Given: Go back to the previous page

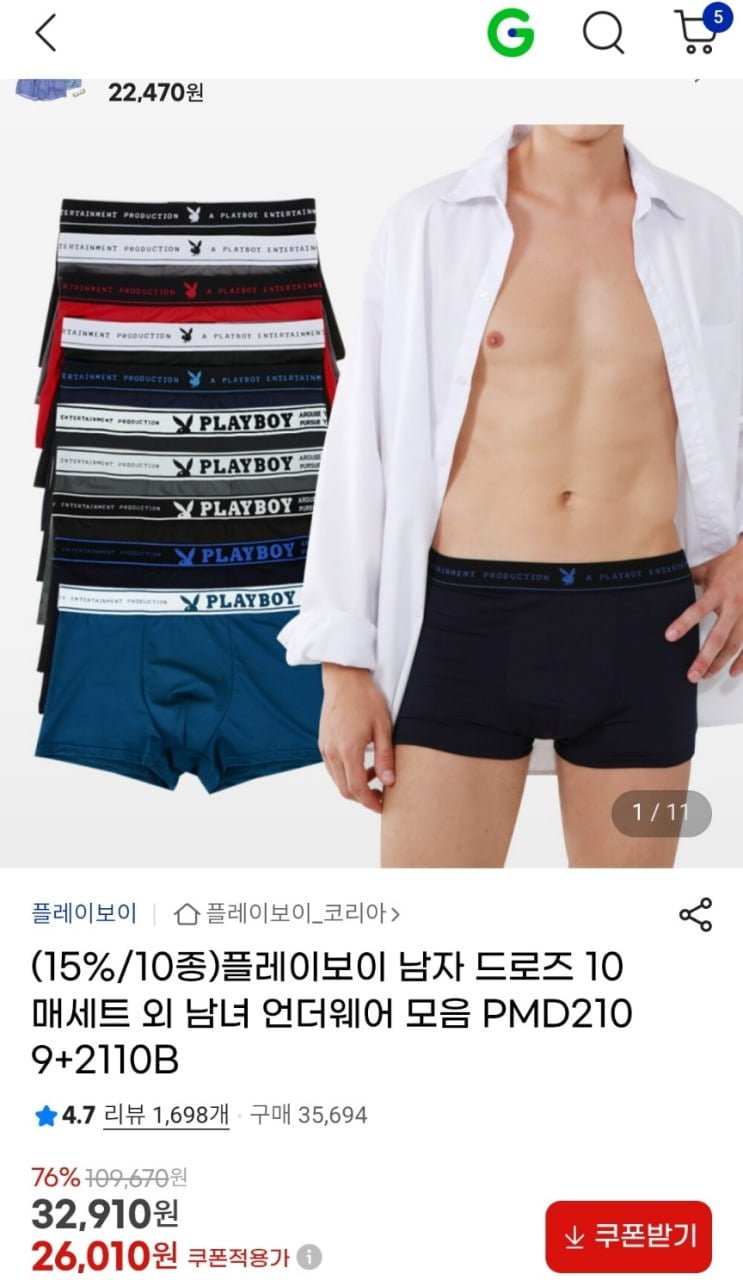Looking at the screenshot, I should point(46,34).
